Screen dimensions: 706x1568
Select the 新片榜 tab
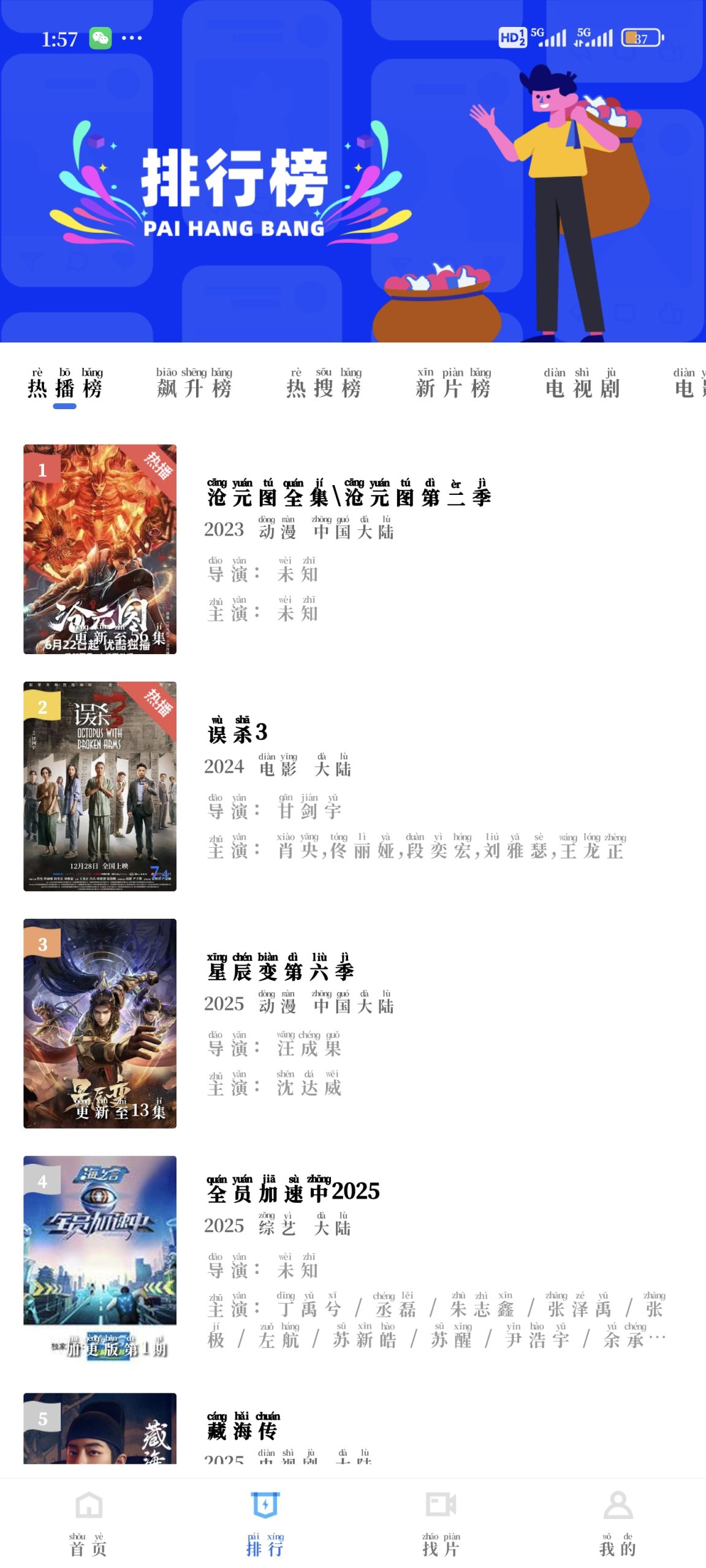click(x=454, y=385)
